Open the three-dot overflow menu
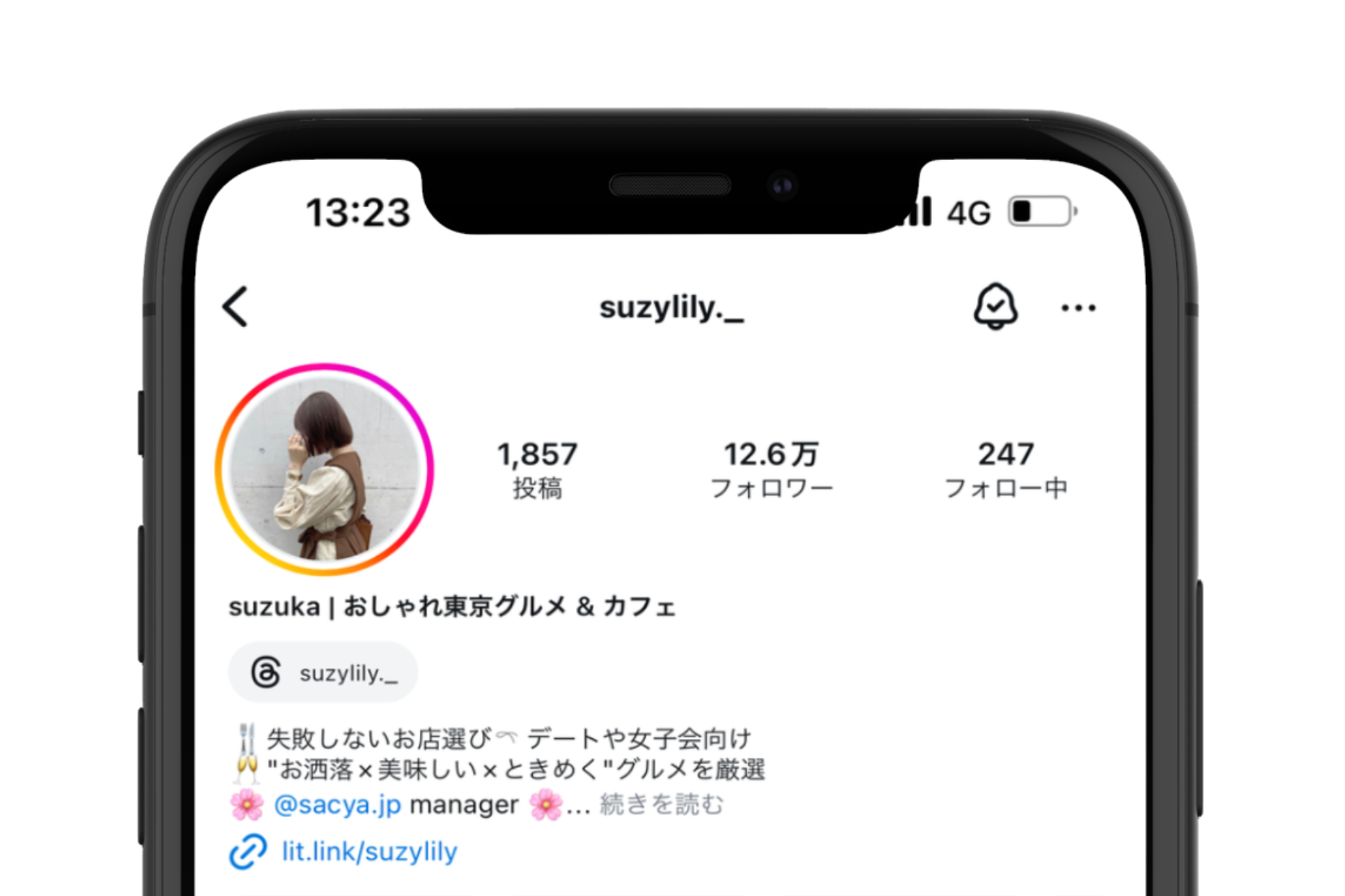 [x=1078, y=308]
